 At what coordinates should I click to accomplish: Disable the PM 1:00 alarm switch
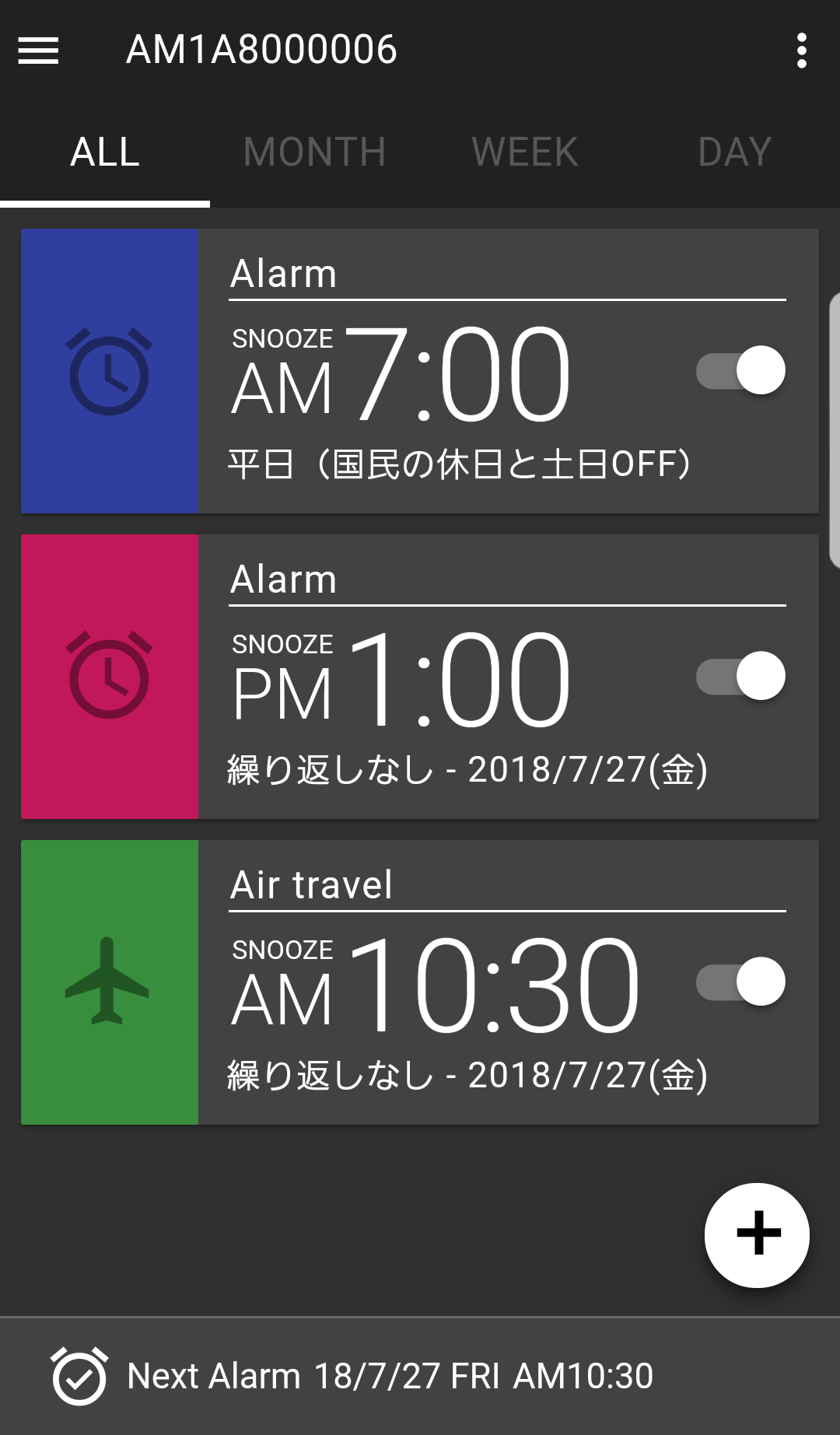click(741, 676)
